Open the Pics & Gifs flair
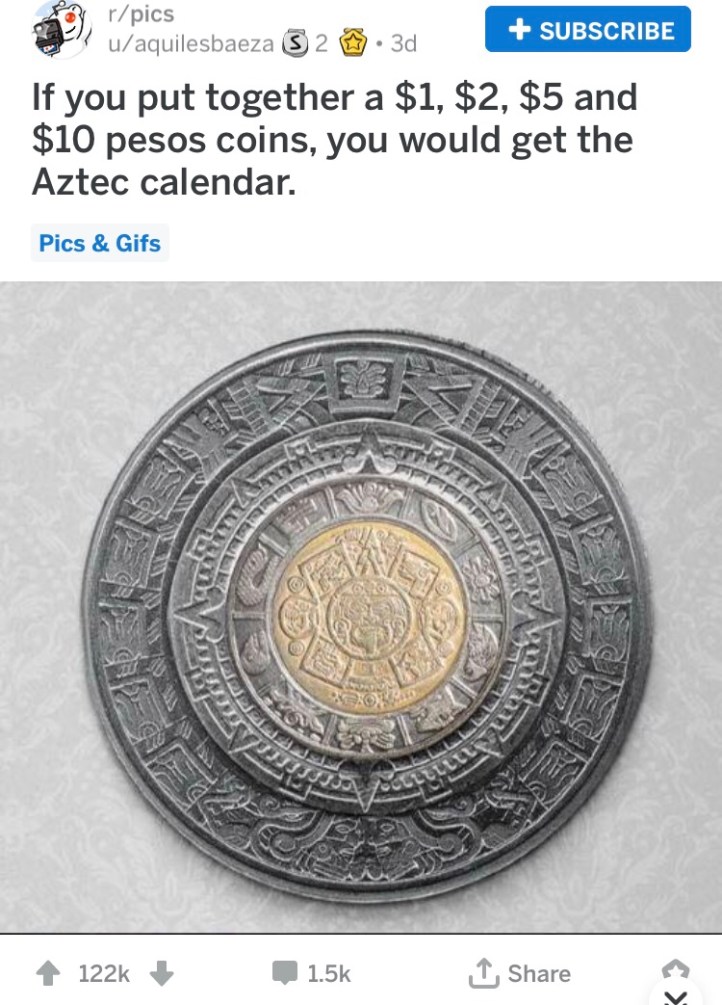This screenshot has width=722, height=1005. [x=99, y=243]
